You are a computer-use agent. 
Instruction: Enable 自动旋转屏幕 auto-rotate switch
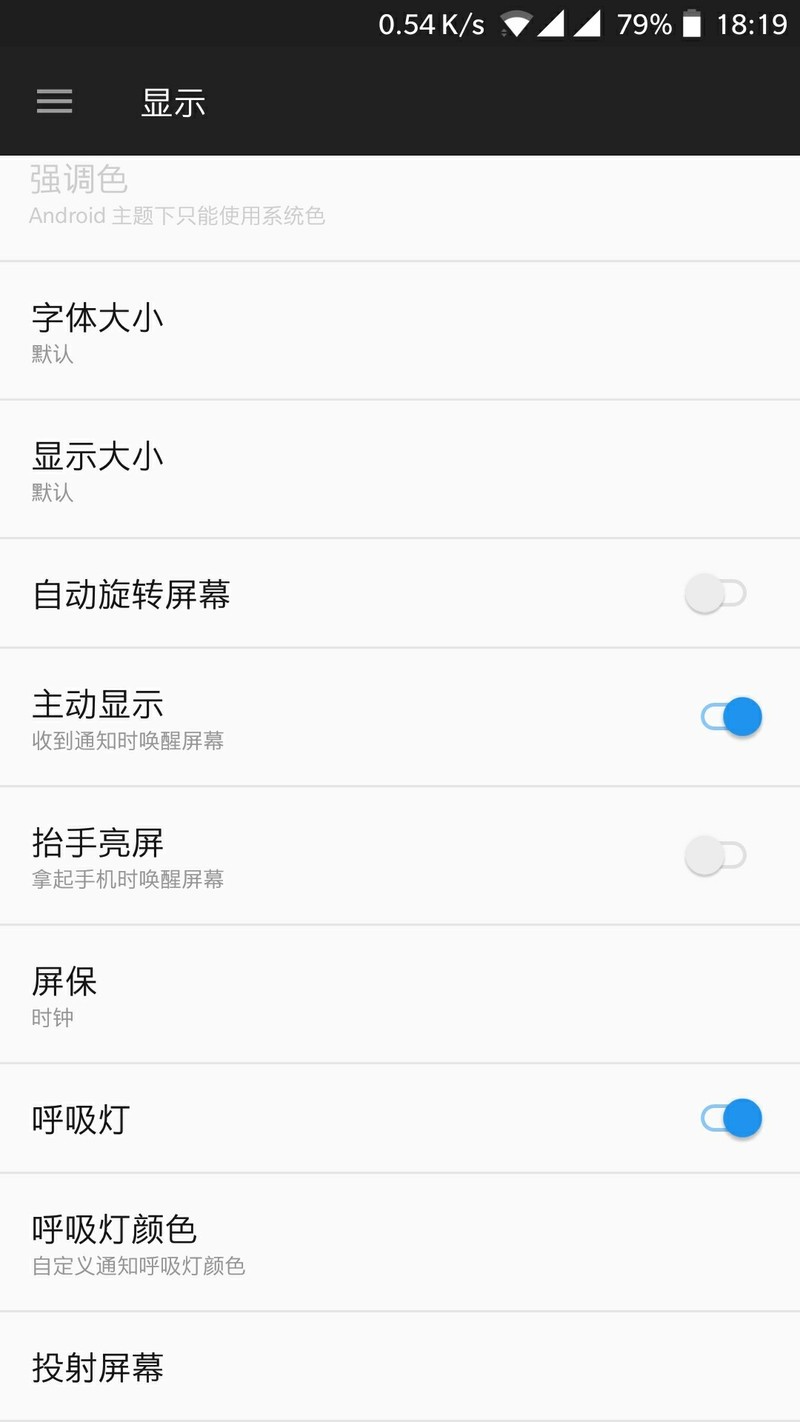click(x=716, y=594)
